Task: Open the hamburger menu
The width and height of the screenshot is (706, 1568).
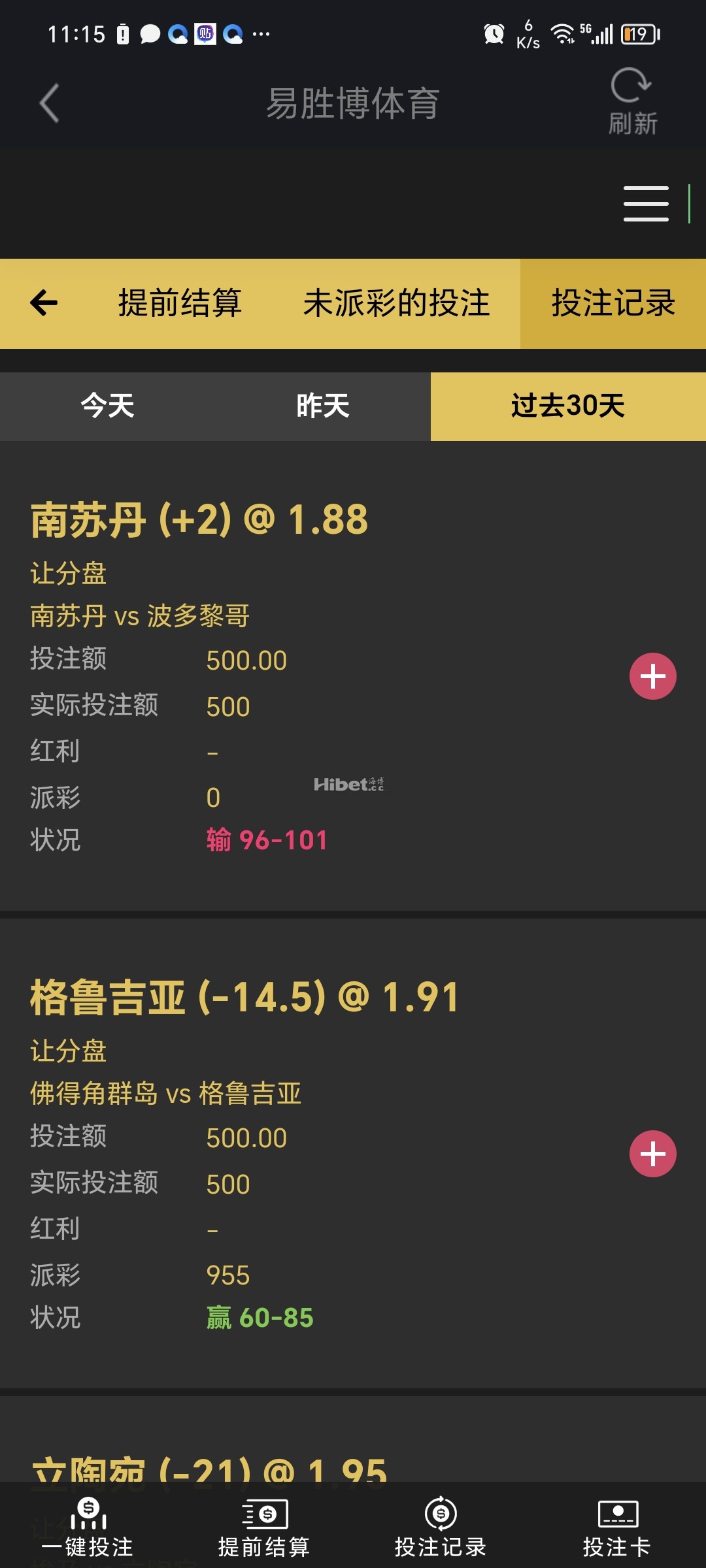Action: 645,203
